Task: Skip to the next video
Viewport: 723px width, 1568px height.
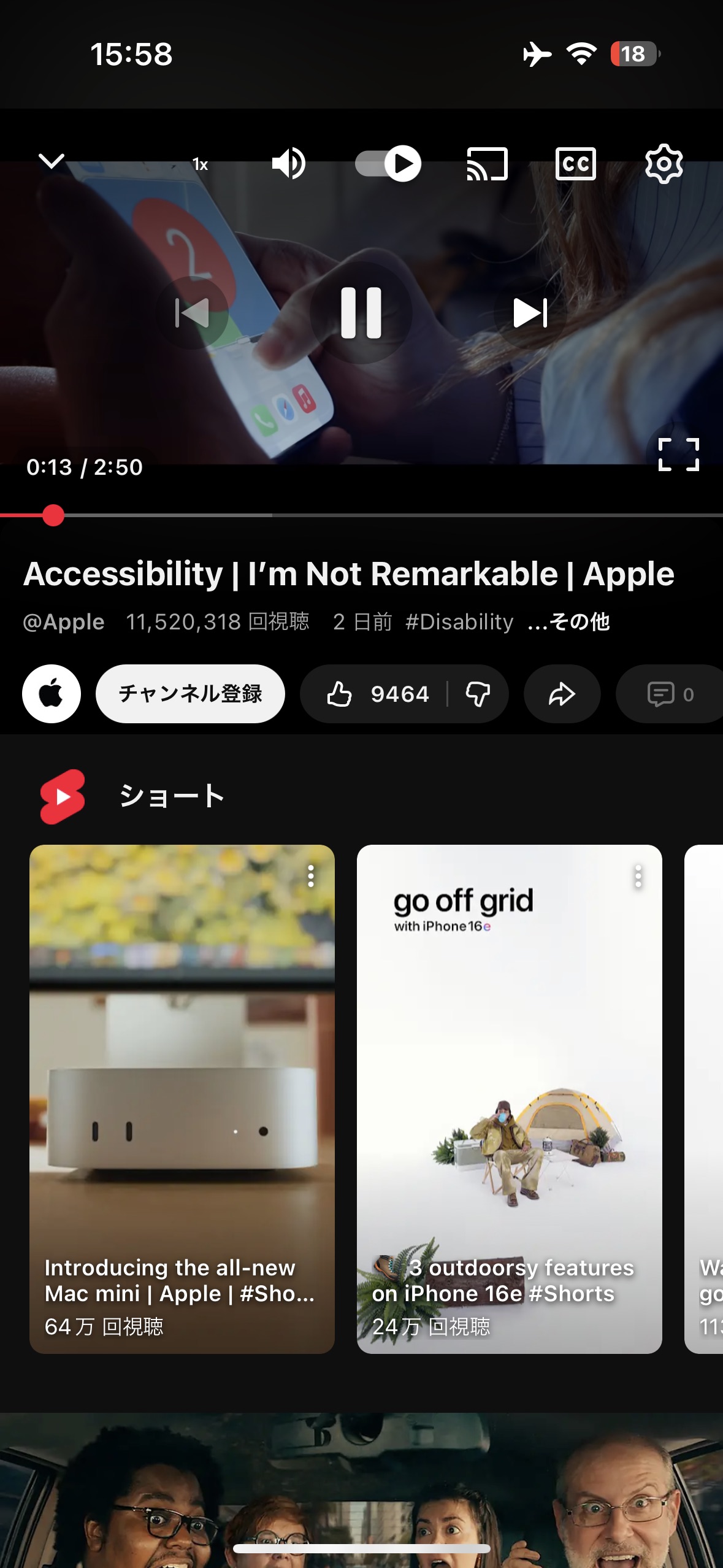Action: (x=530, y=313)
